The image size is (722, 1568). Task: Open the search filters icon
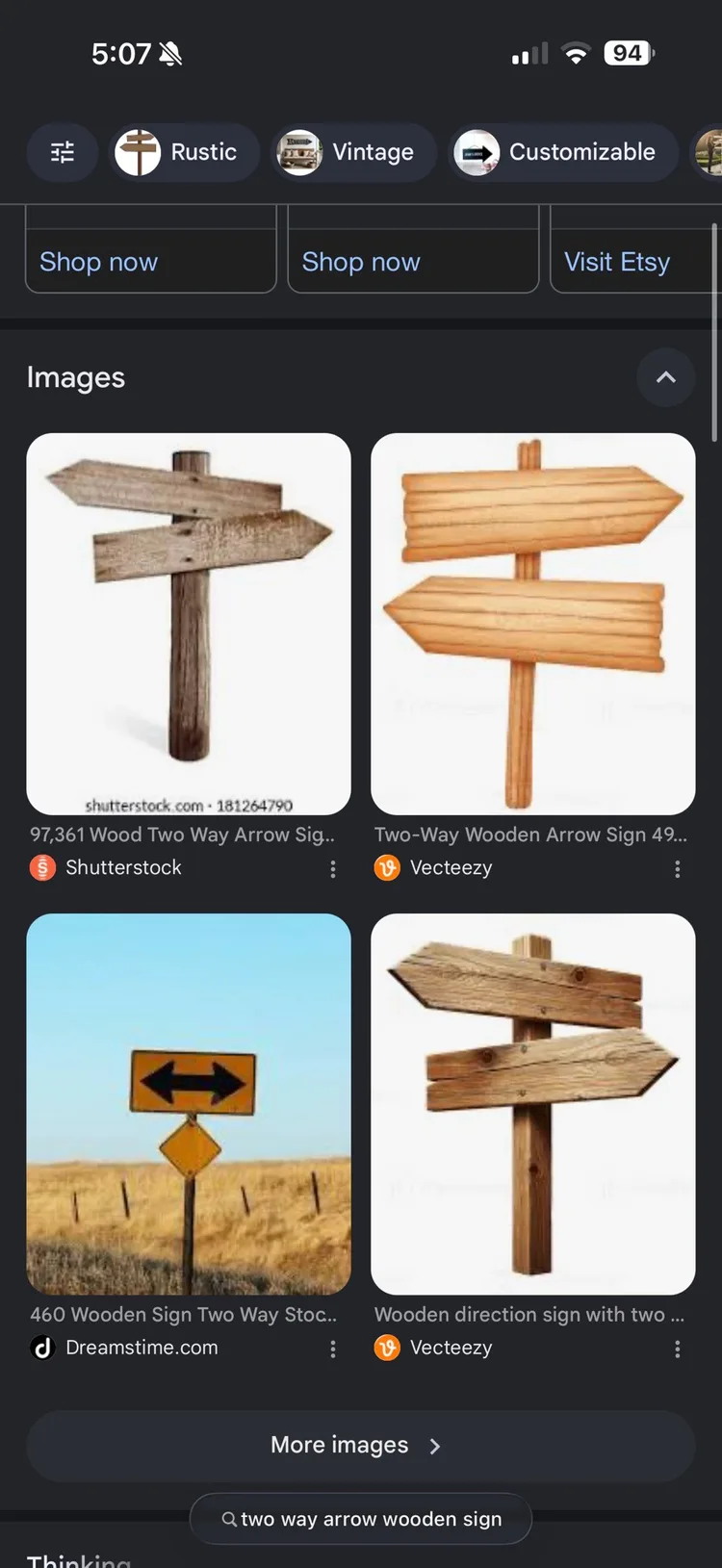pyautogui.click(x=63, y=152)
